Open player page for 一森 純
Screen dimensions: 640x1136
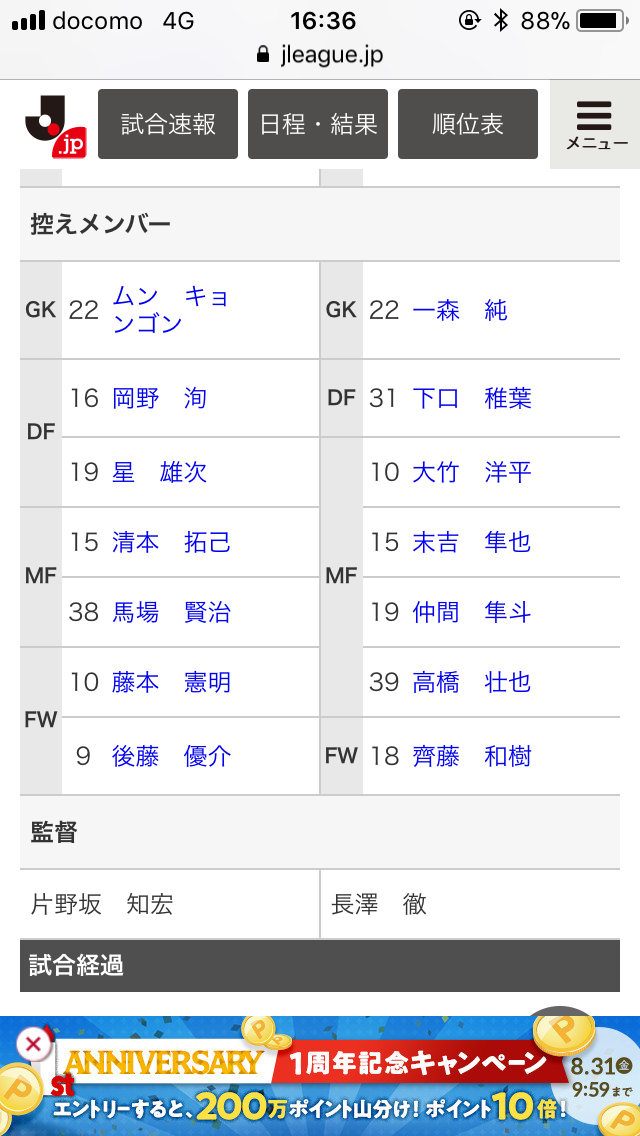point(460,310)
